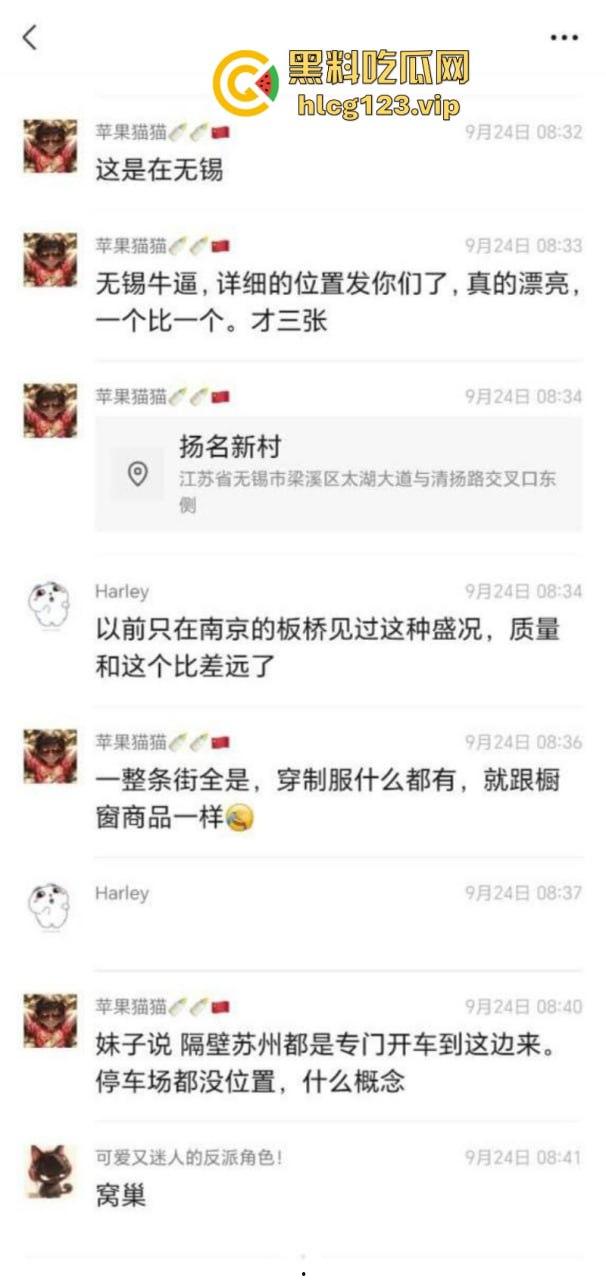Tap 可爱又迷人的反派角色's cat avatar
This screenshot has width=606, height=1280.
tap(50, 1171)
